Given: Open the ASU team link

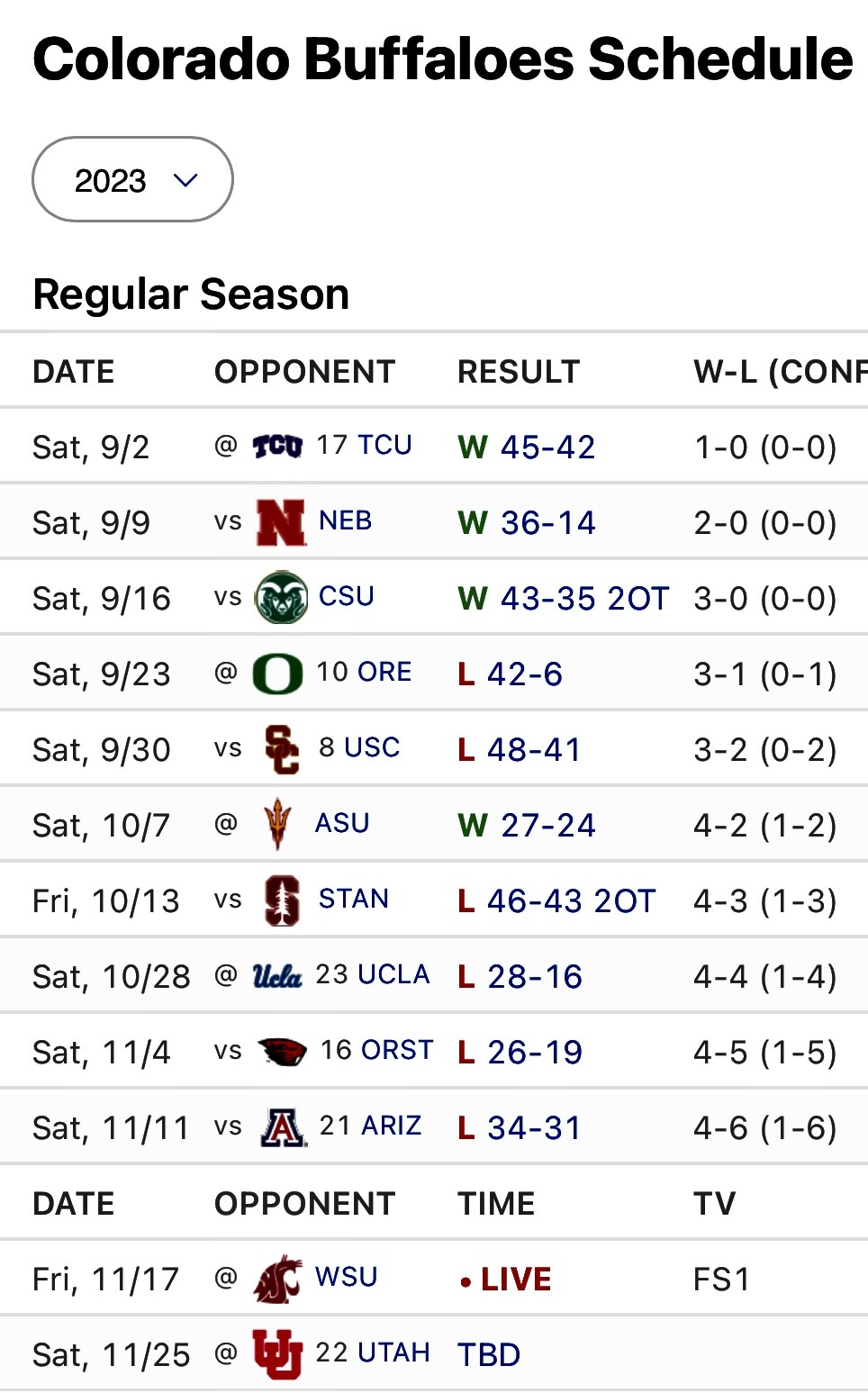Looking at the screenshot, I should pyautogui.click(x=342, y=824).
